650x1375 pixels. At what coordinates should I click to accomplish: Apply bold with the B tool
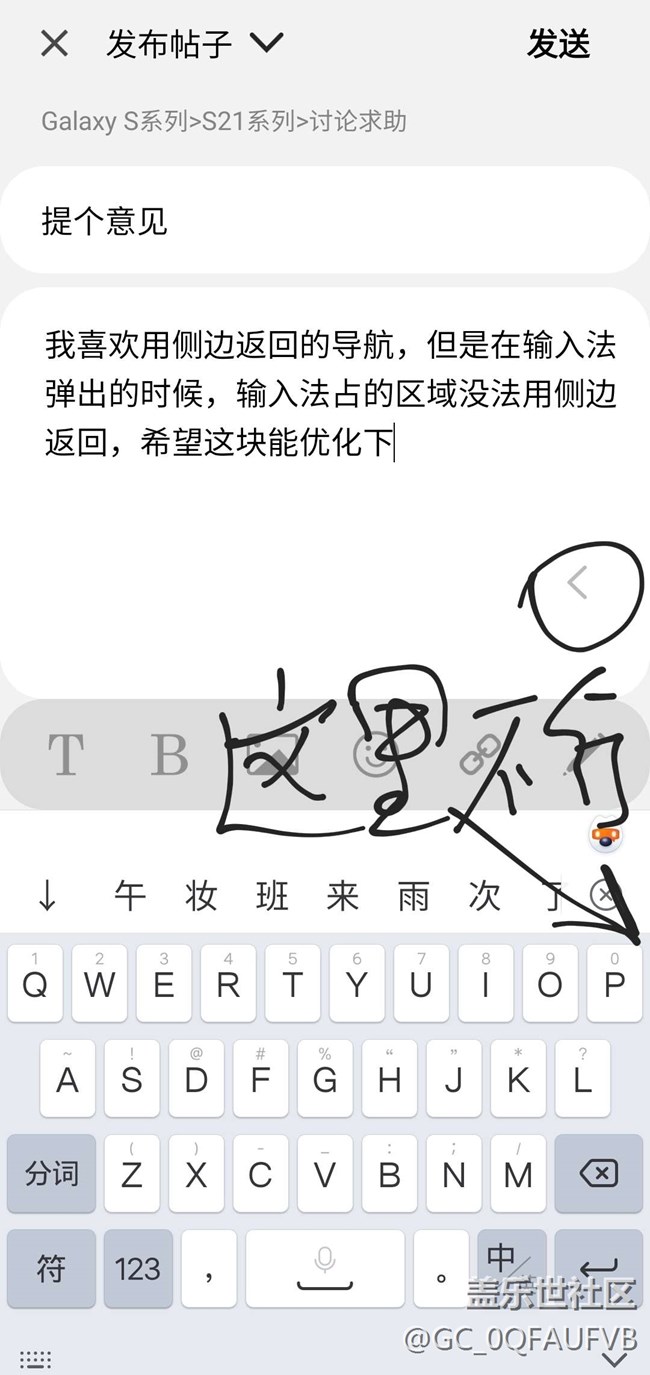(169, 755)
